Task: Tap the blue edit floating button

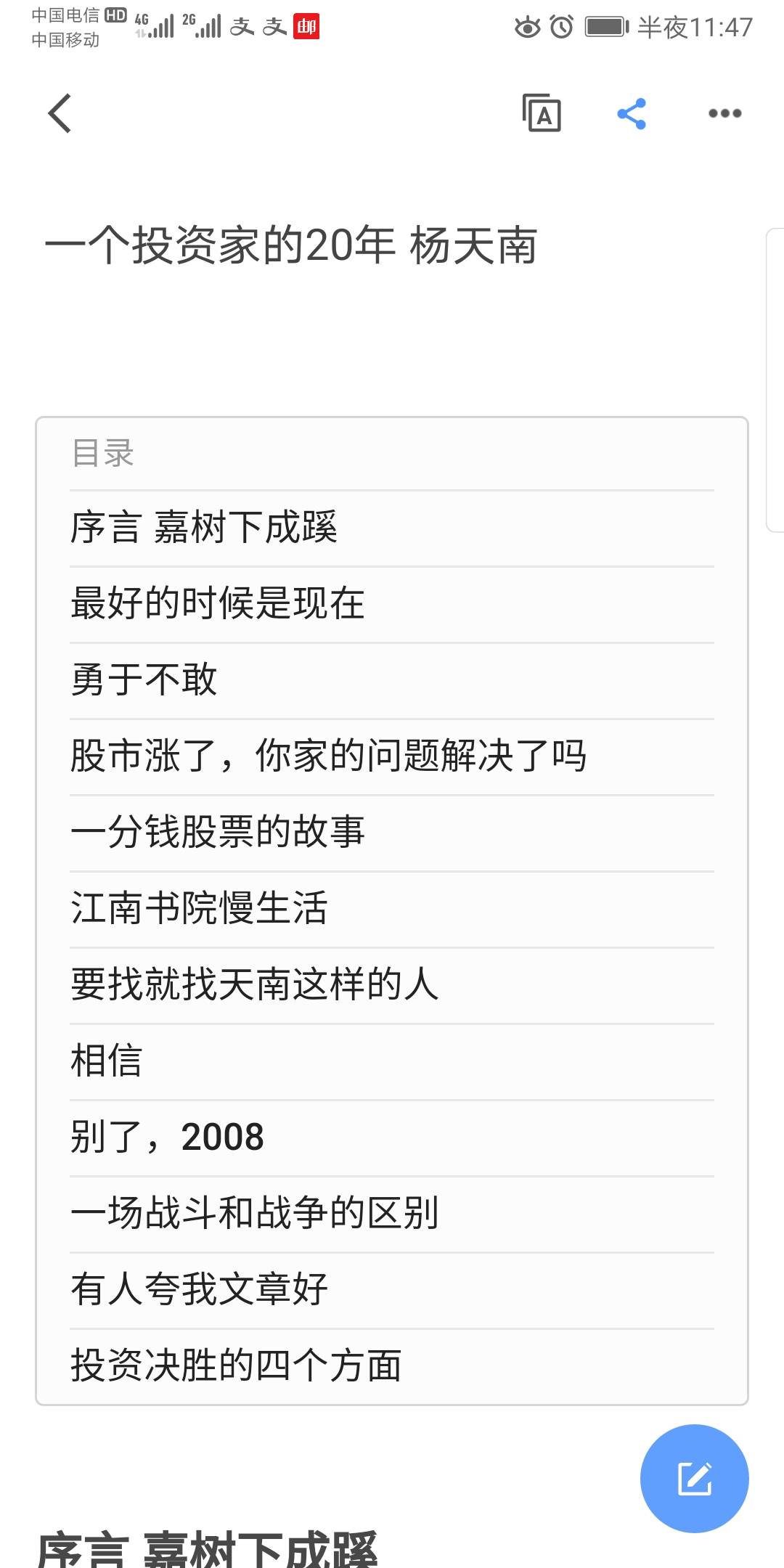Action: coord(694,1478)
